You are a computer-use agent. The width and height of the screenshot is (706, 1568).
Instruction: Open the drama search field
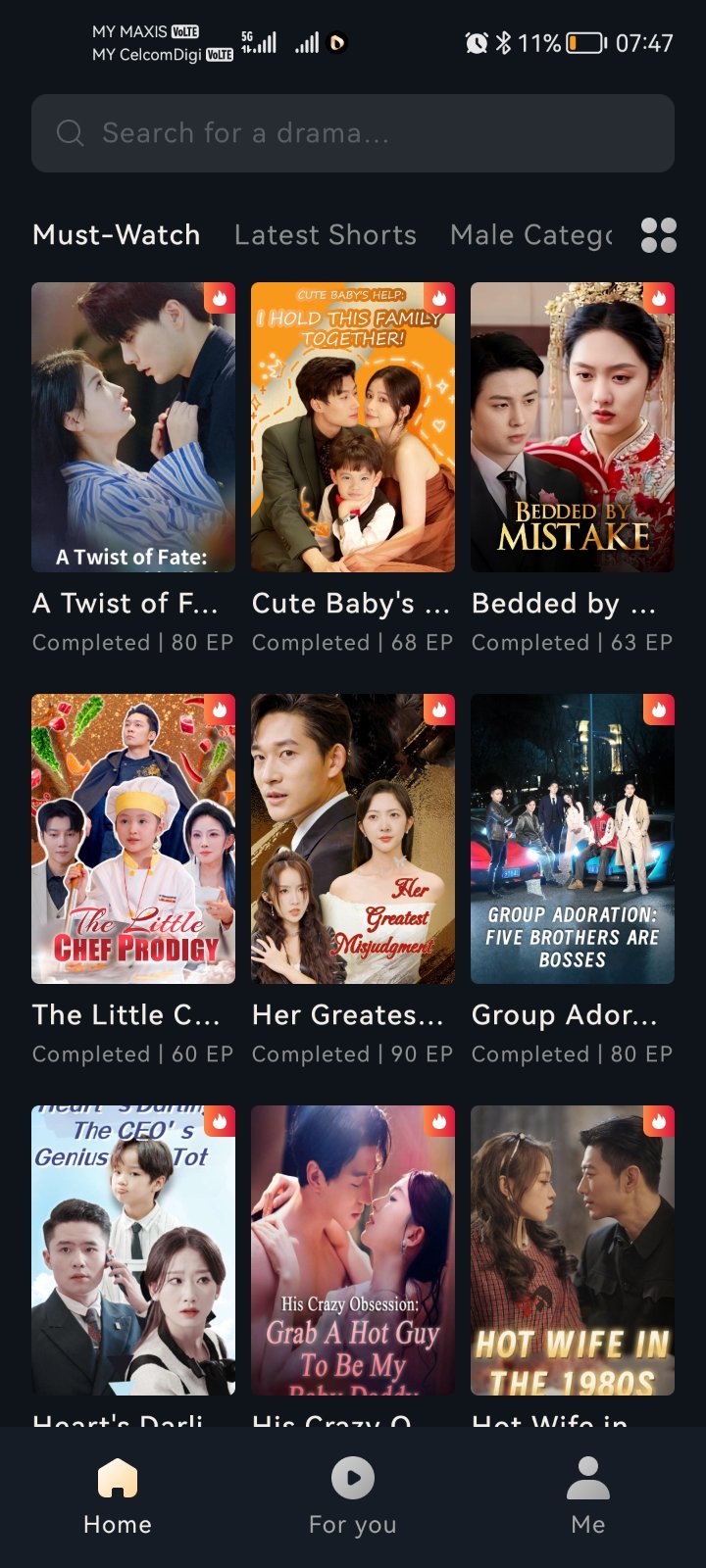pos(353,133)
